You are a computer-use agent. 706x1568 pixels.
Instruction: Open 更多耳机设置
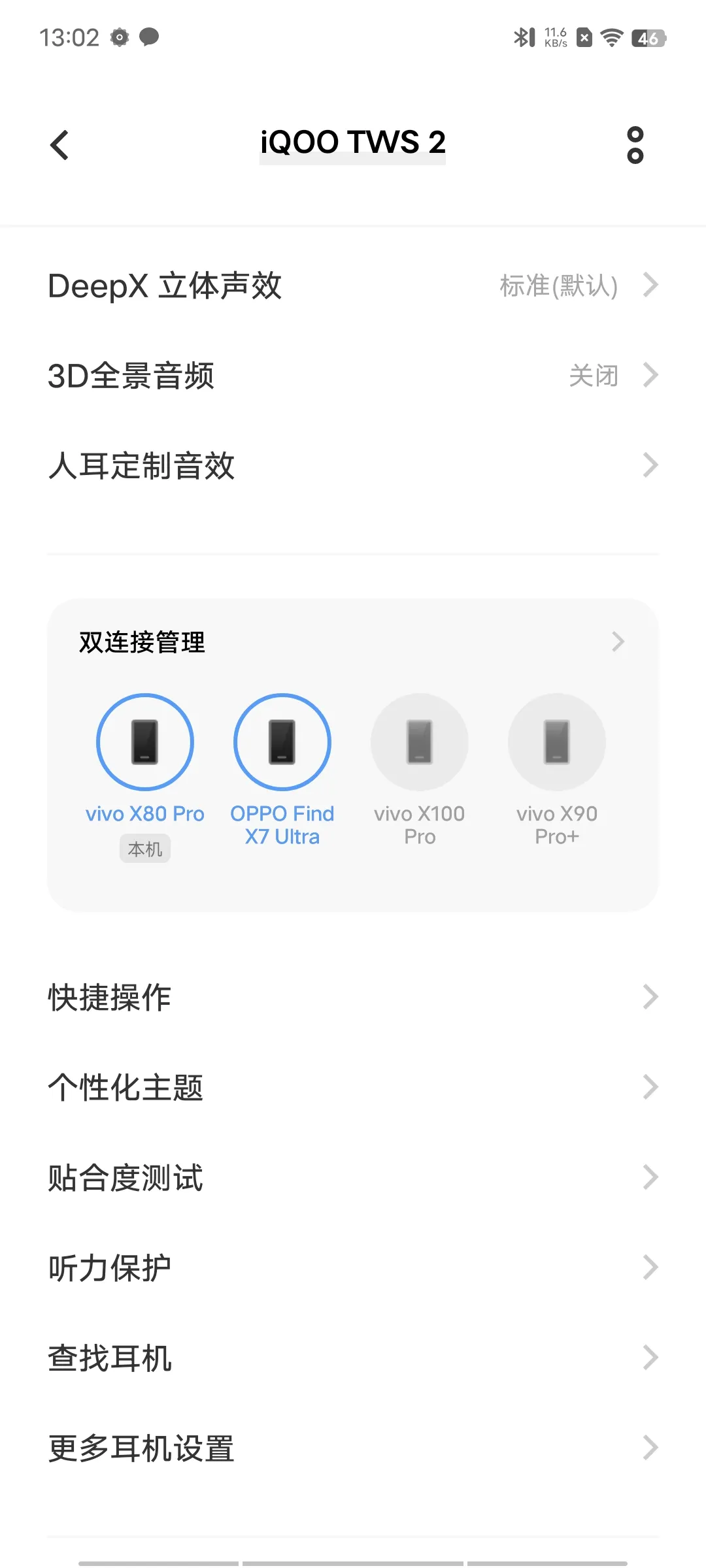click(x=353, y=1448)
